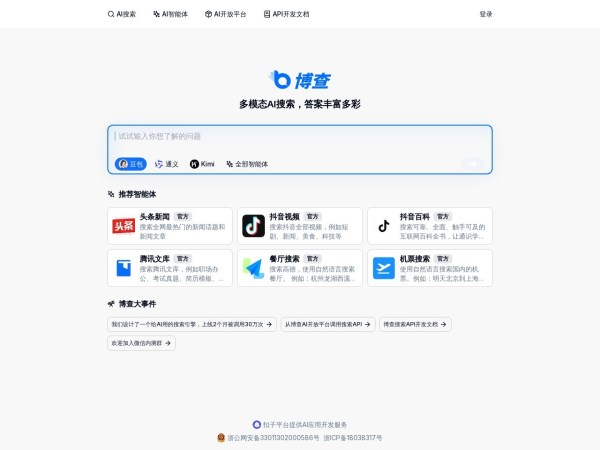Open the 抖音百科 agent card
The width and height of the screenshot is (600, 450).
[x=430, y=226]
